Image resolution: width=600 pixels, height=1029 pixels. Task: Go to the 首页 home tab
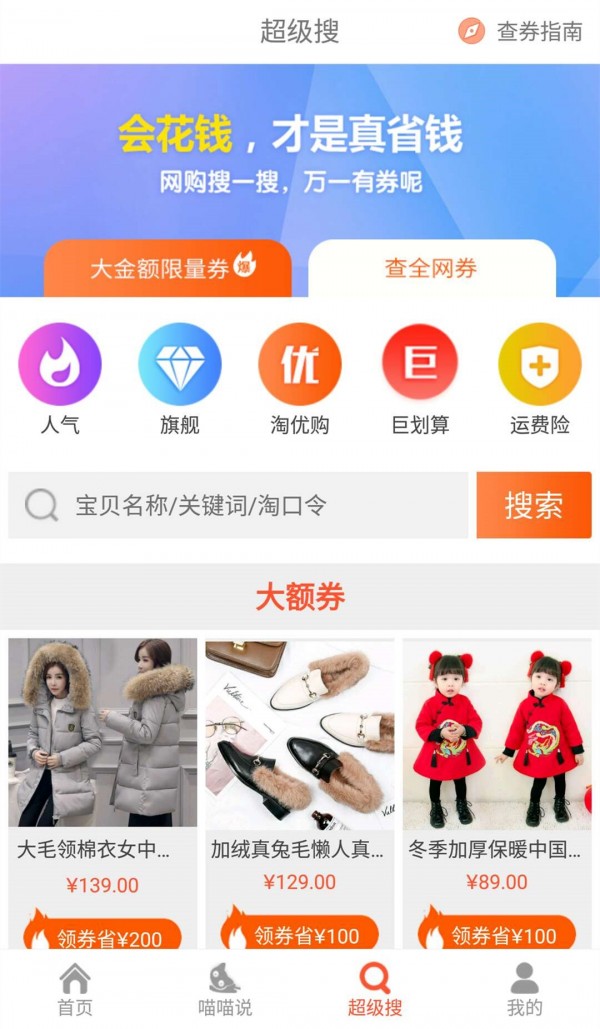75,989
